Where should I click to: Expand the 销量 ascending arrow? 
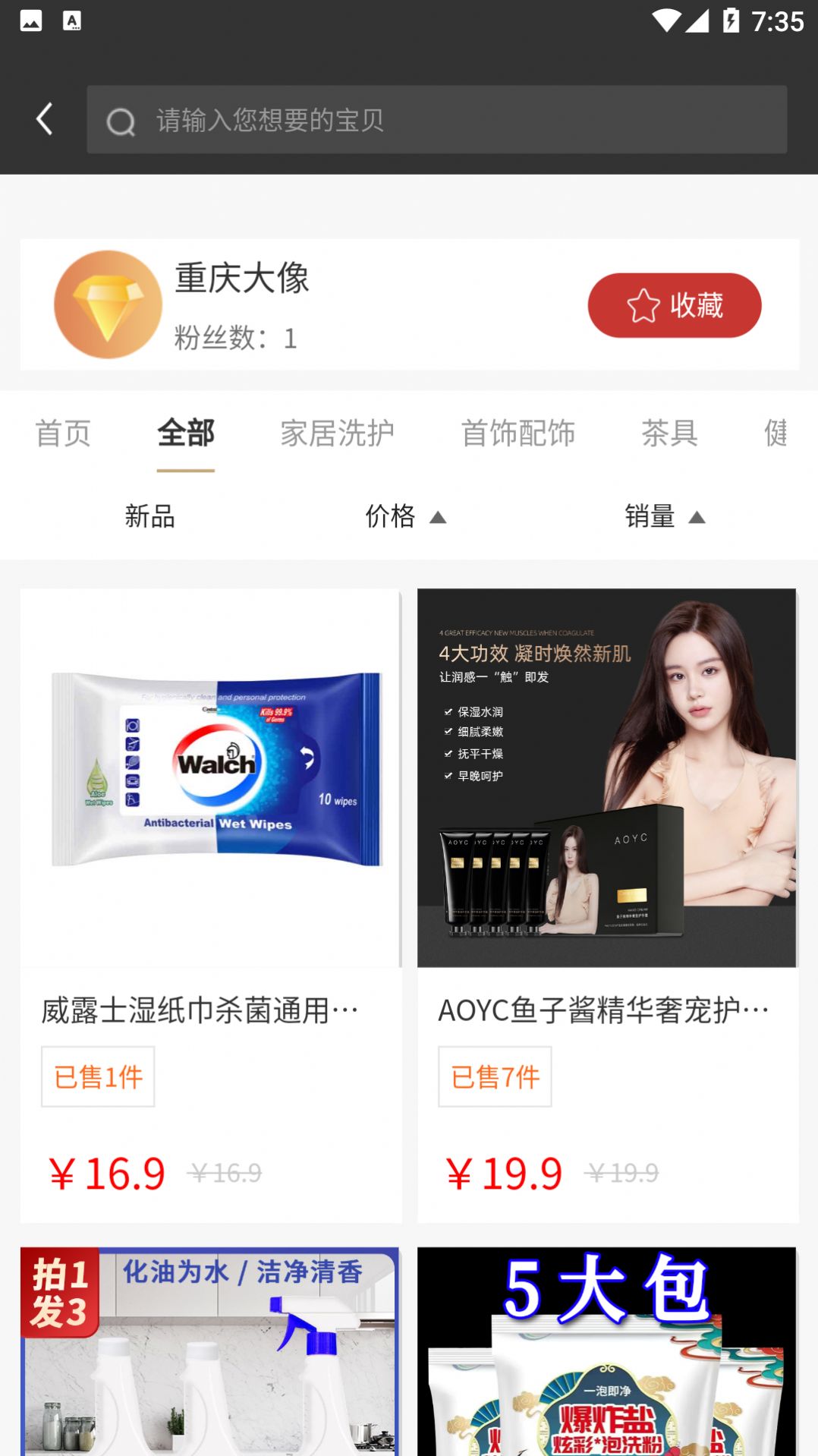698,516
